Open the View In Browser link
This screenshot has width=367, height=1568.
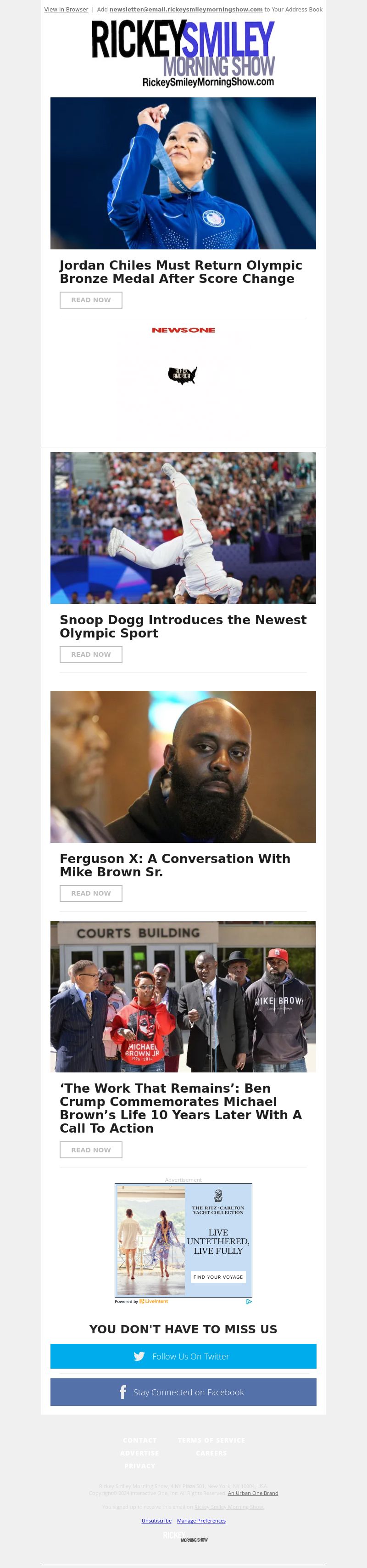[x=66, y=10]
